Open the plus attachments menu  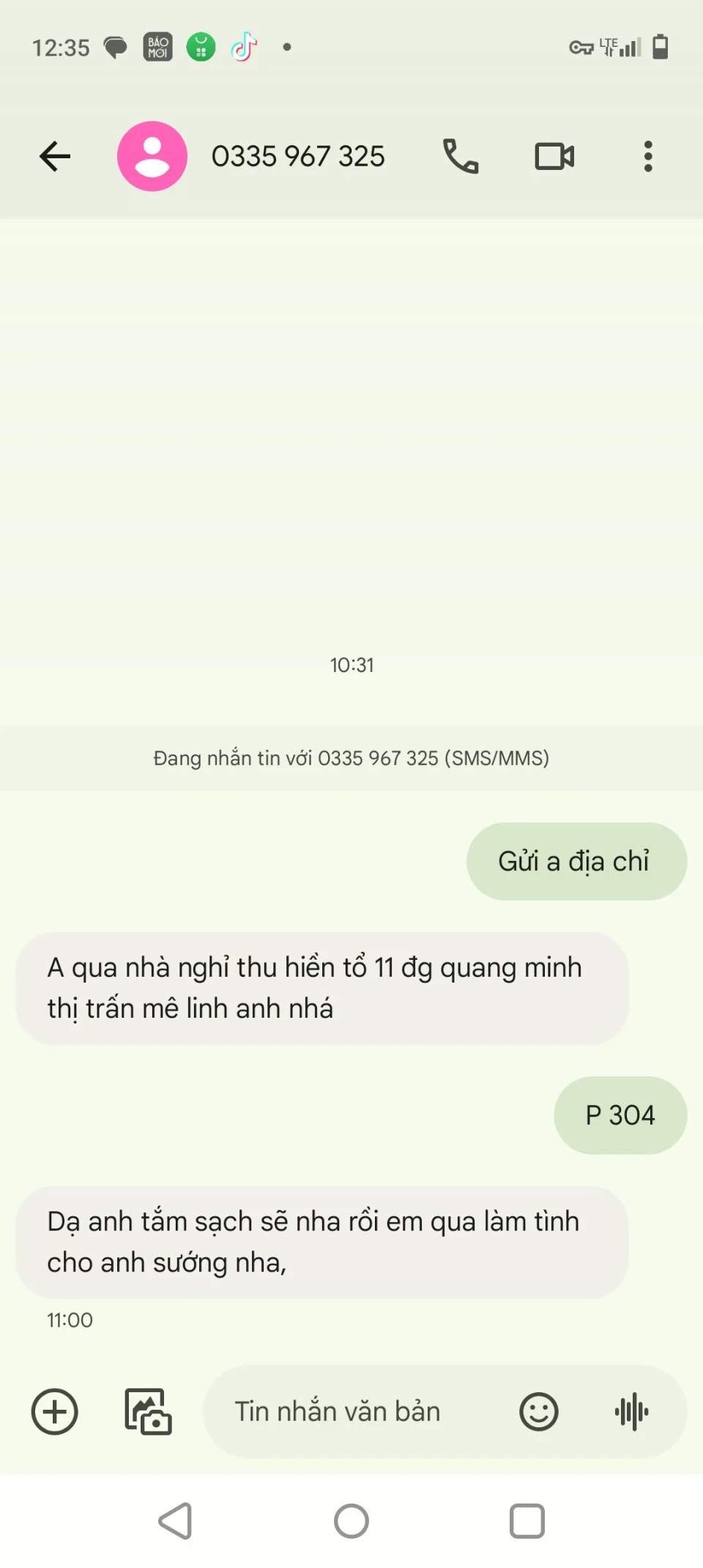(x=55, y=1411)
